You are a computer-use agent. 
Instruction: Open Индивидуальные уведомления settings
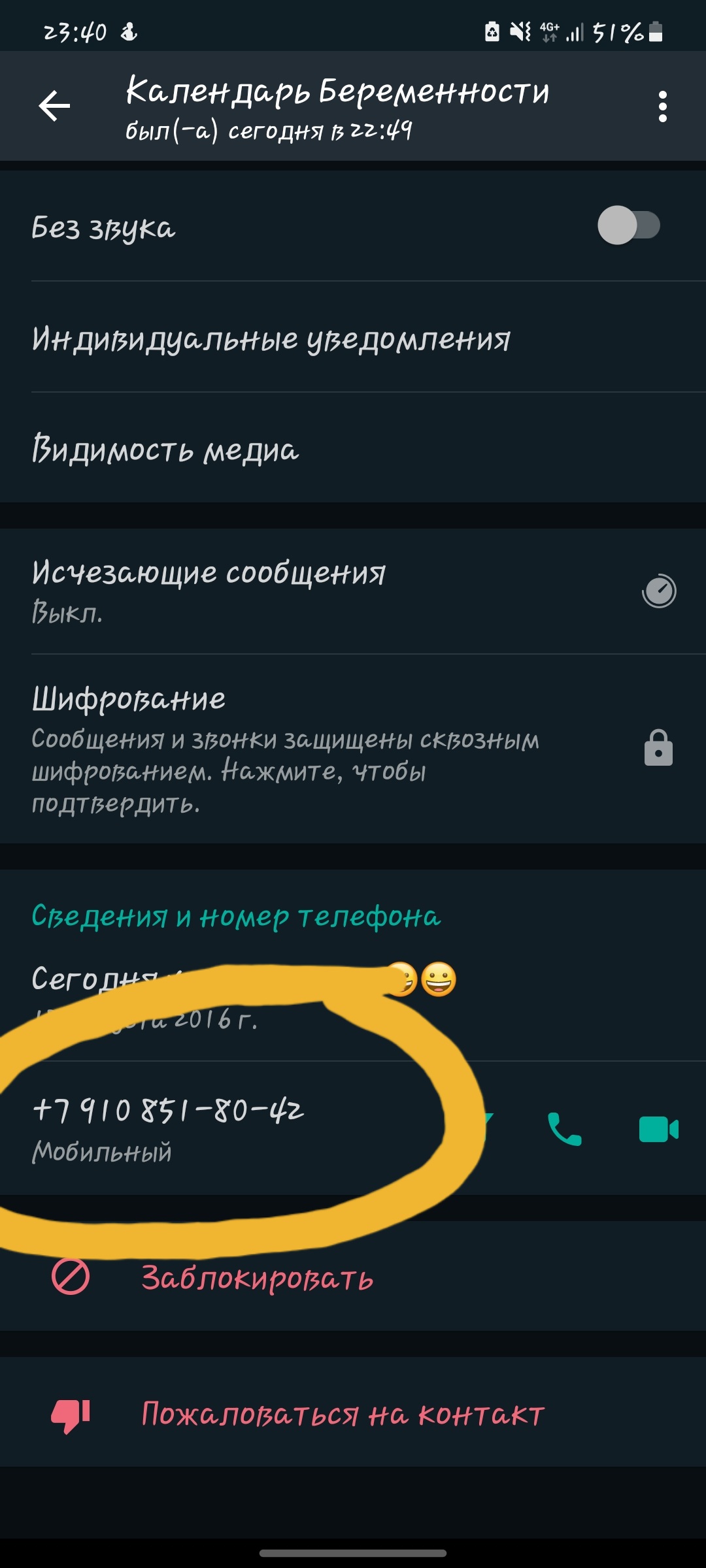point(353,338)
